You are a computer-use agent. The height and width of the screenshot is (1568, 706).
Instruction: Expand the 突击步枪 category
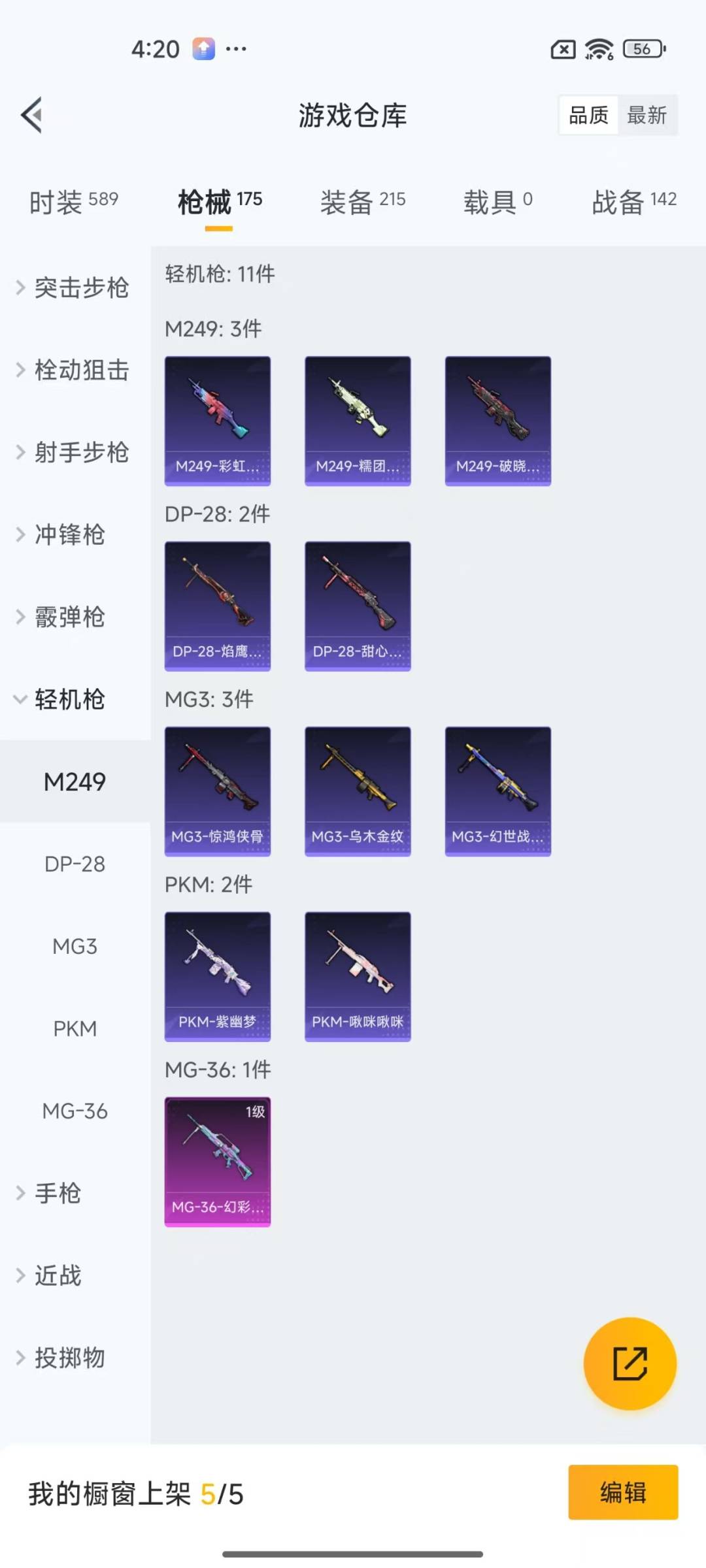(x=73, y=287)
